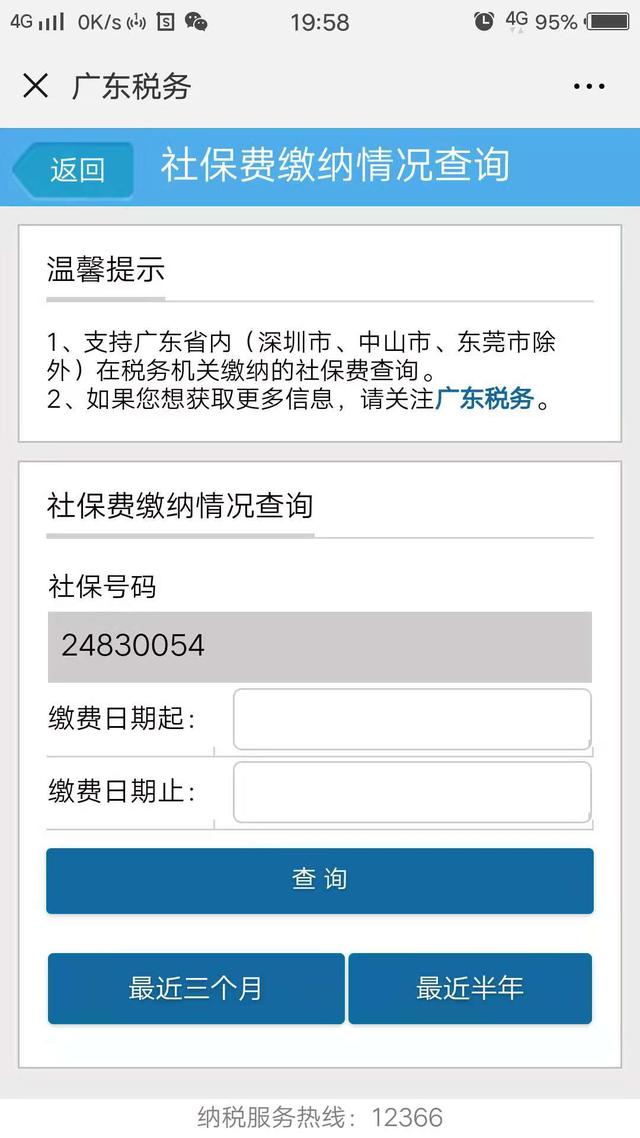Tap the 社保号码 field showing 24830054
This screenshot has width=640, height=1138.
point(319,646)
